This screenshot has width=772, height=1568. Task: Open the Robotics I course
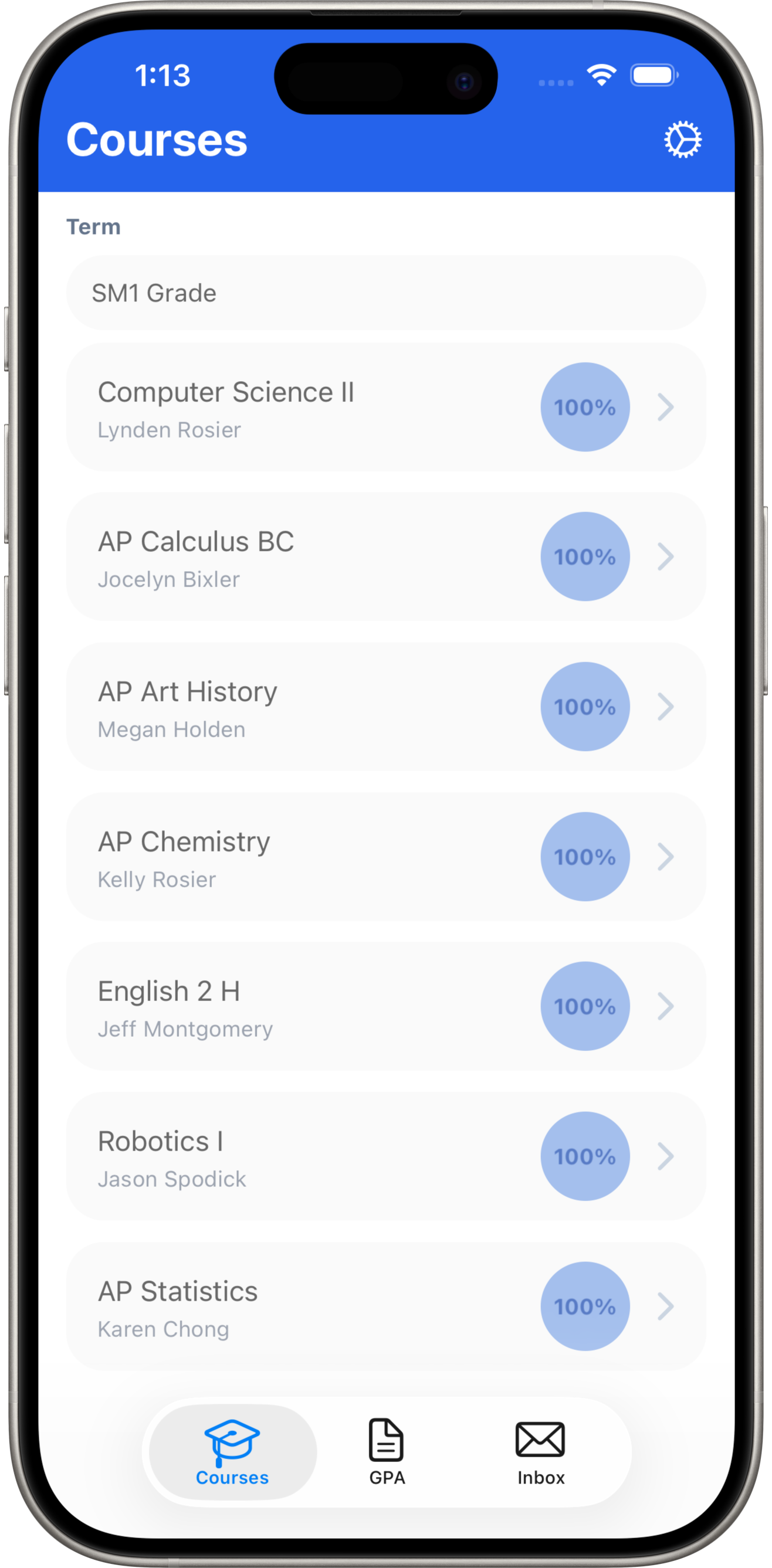pyautogui.click(x=386, y=1156)
